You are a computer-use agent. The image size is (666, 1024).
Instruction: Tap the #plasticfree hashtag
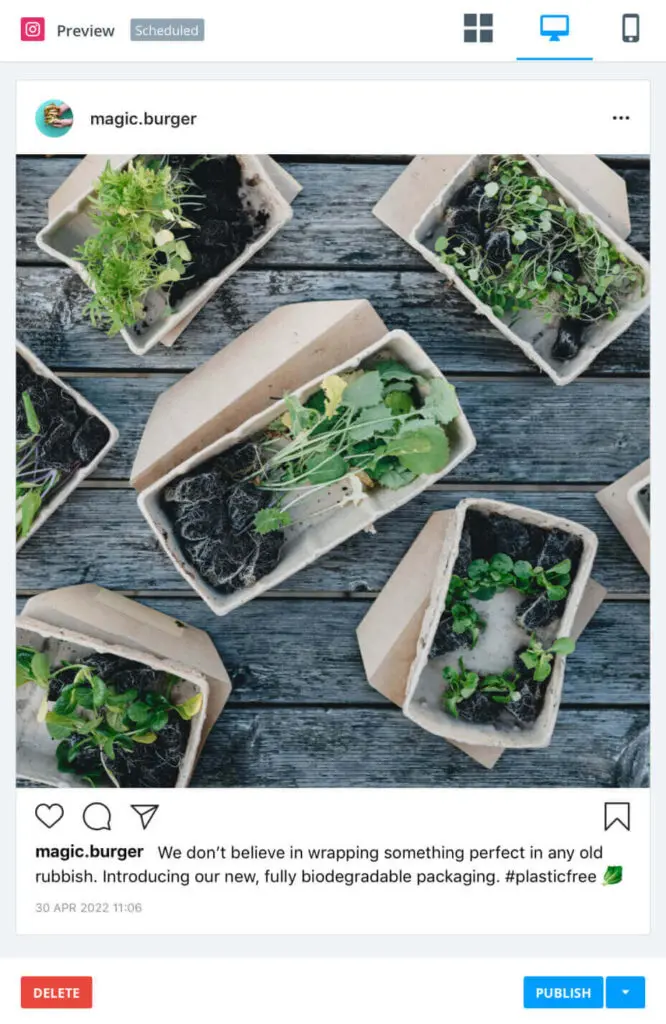(552, 877)
